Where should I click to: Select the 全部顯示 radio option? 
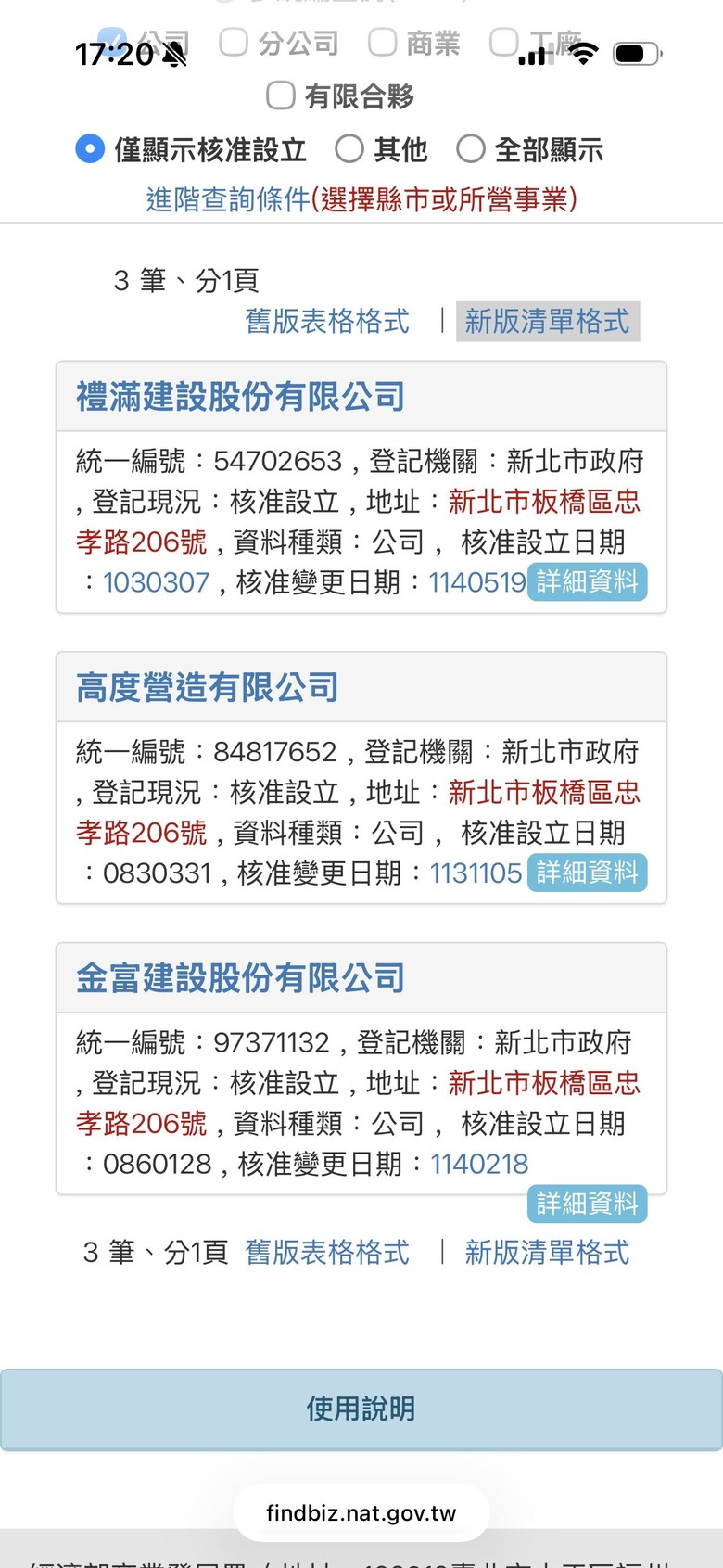click(472, 149)
